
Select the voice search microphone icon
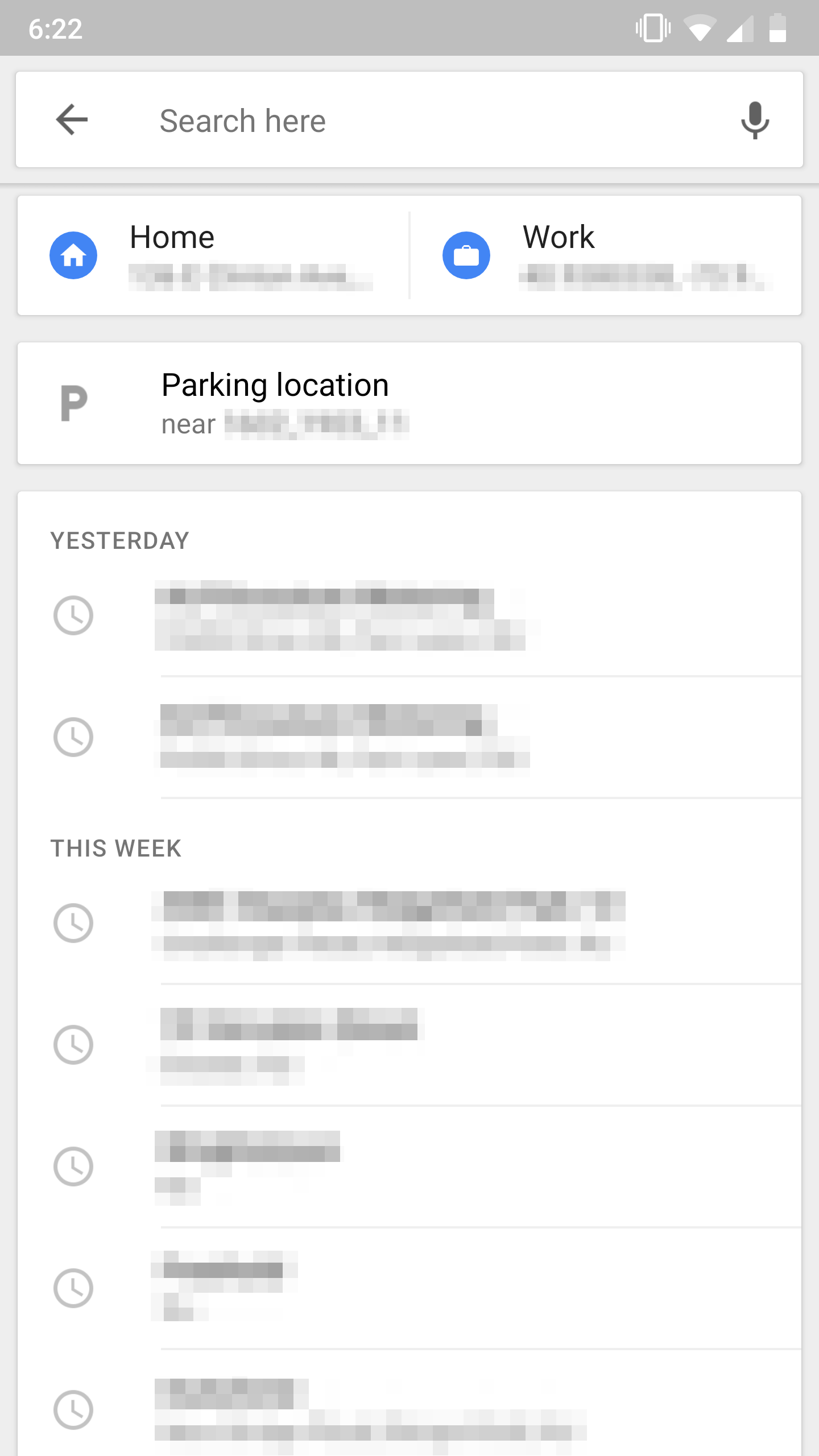tap(754, 120)
